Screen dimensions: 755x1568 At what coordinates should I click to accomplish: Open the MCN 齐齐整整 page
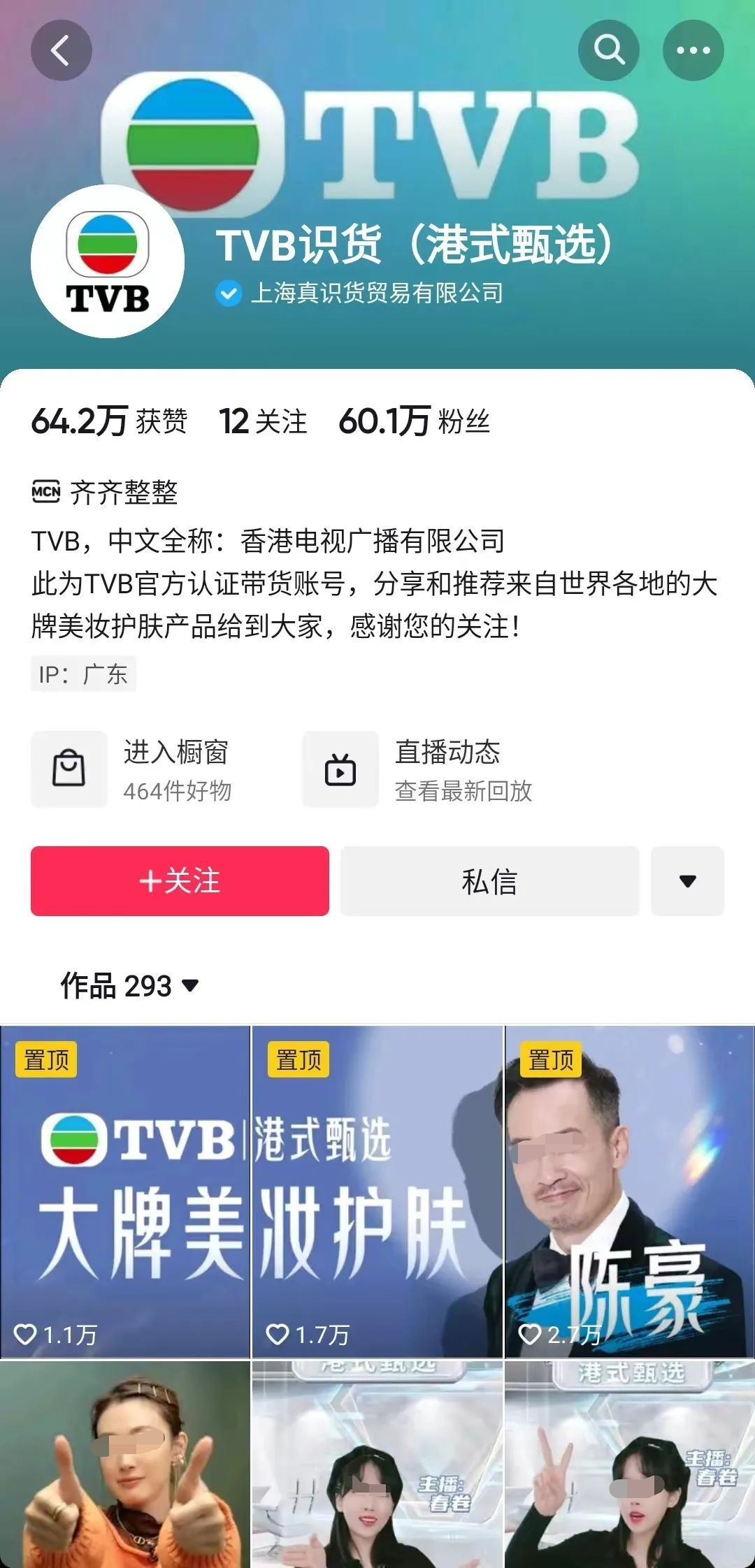tap(105, 493)
